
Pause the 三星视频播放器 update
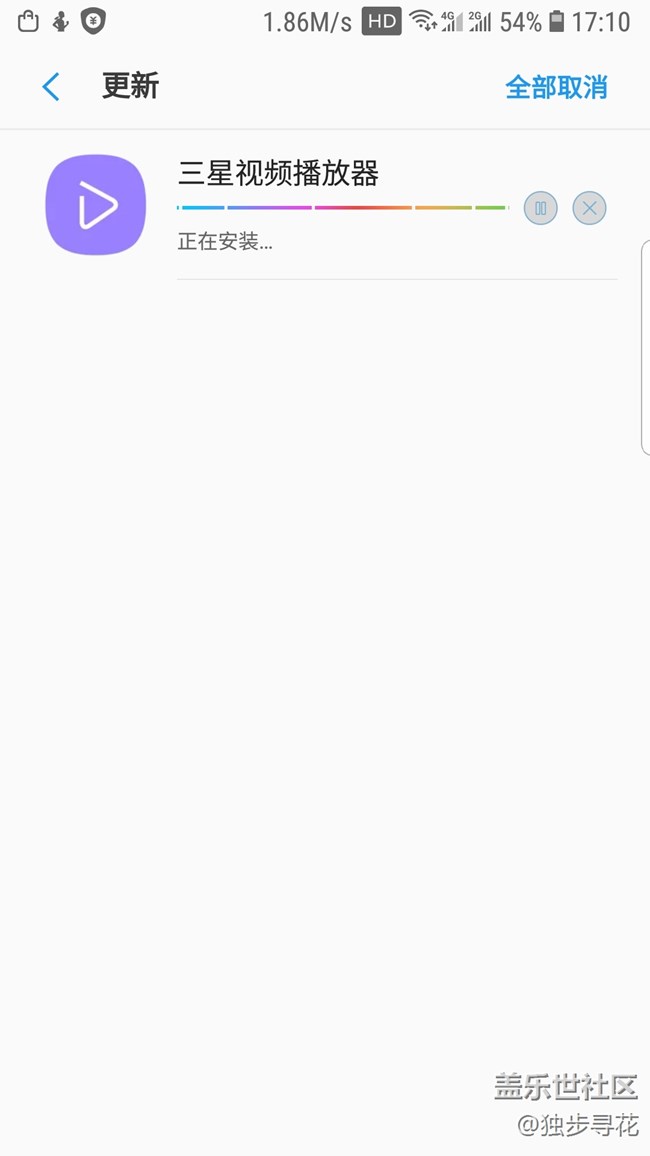click(x=540, y=208)
